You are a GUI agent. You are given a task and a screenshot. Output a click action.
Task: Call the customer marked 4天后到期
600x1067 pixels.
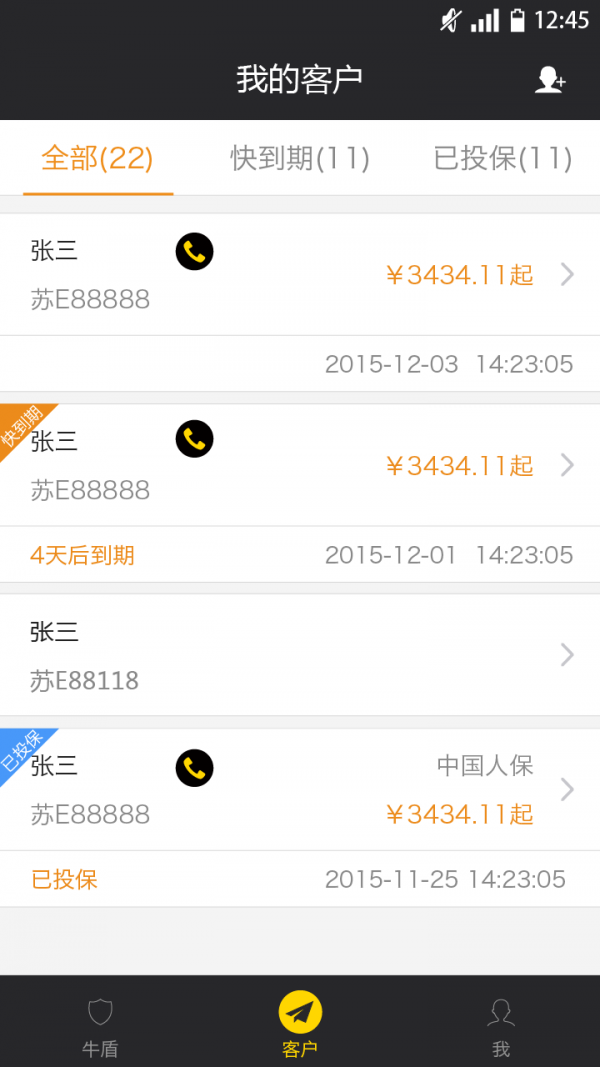pos(194,439)
